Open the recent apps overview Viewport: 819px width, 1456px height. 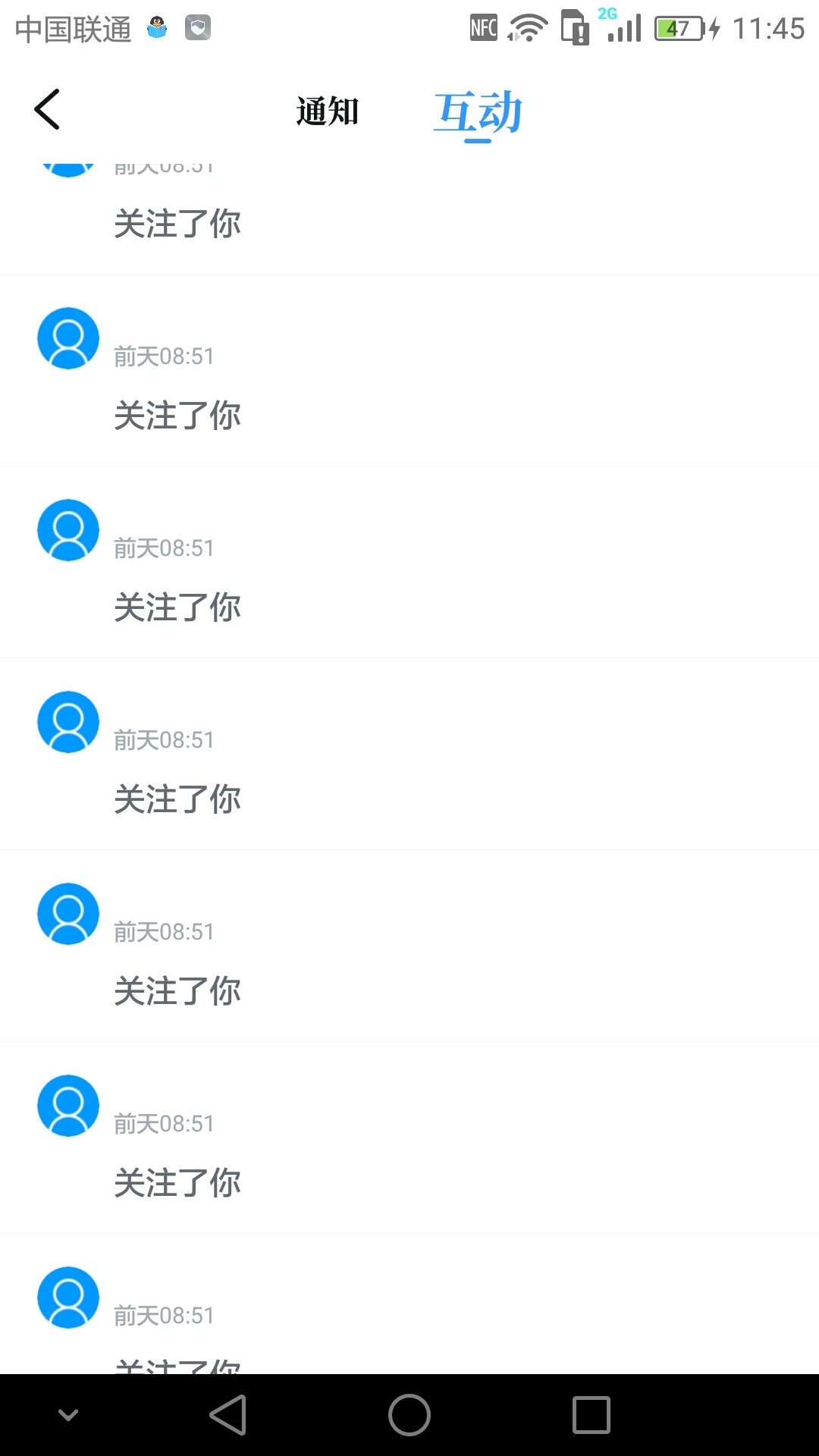(591, 1415)
